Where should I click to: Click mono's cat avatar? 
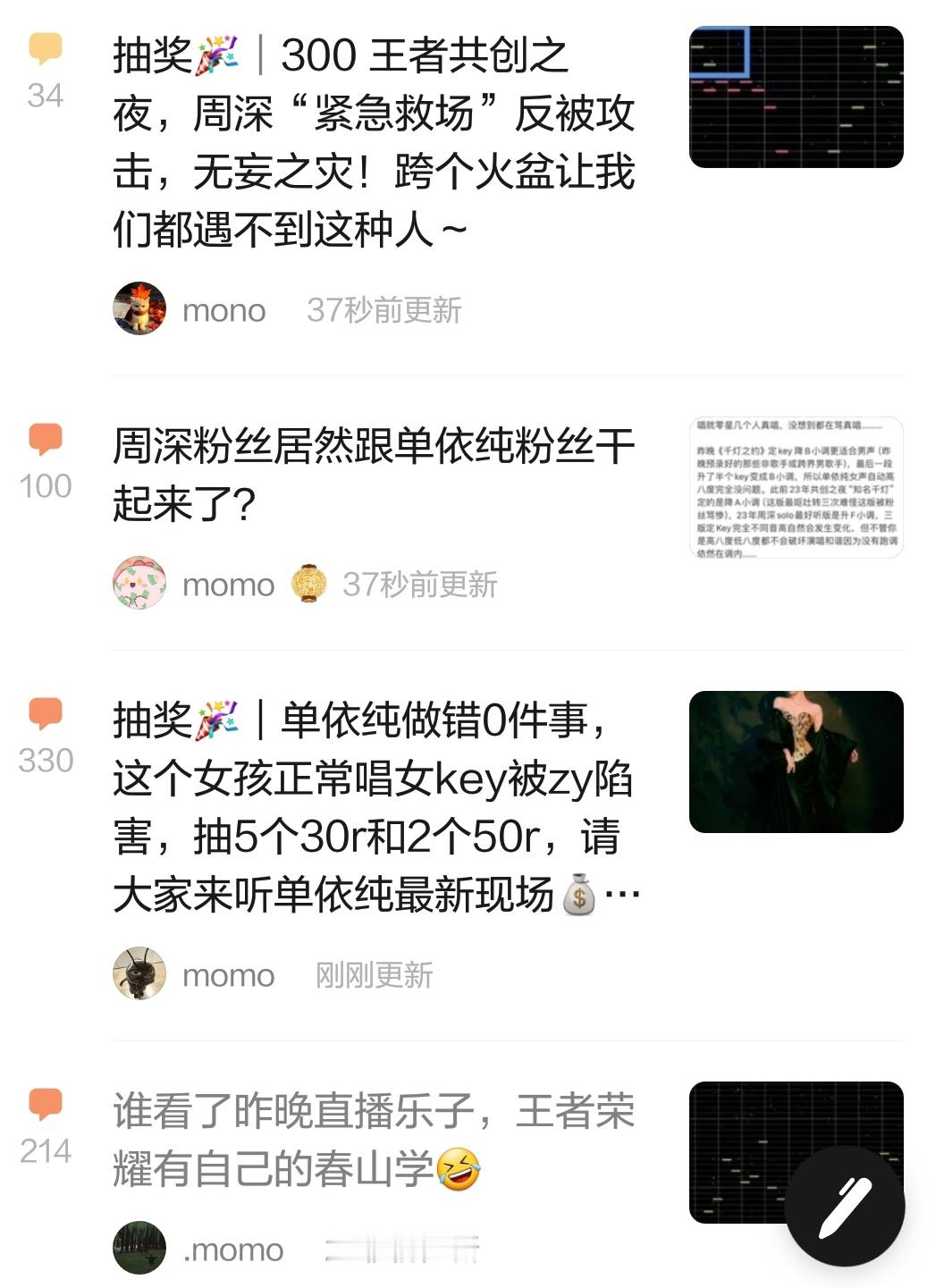[139, 309]
